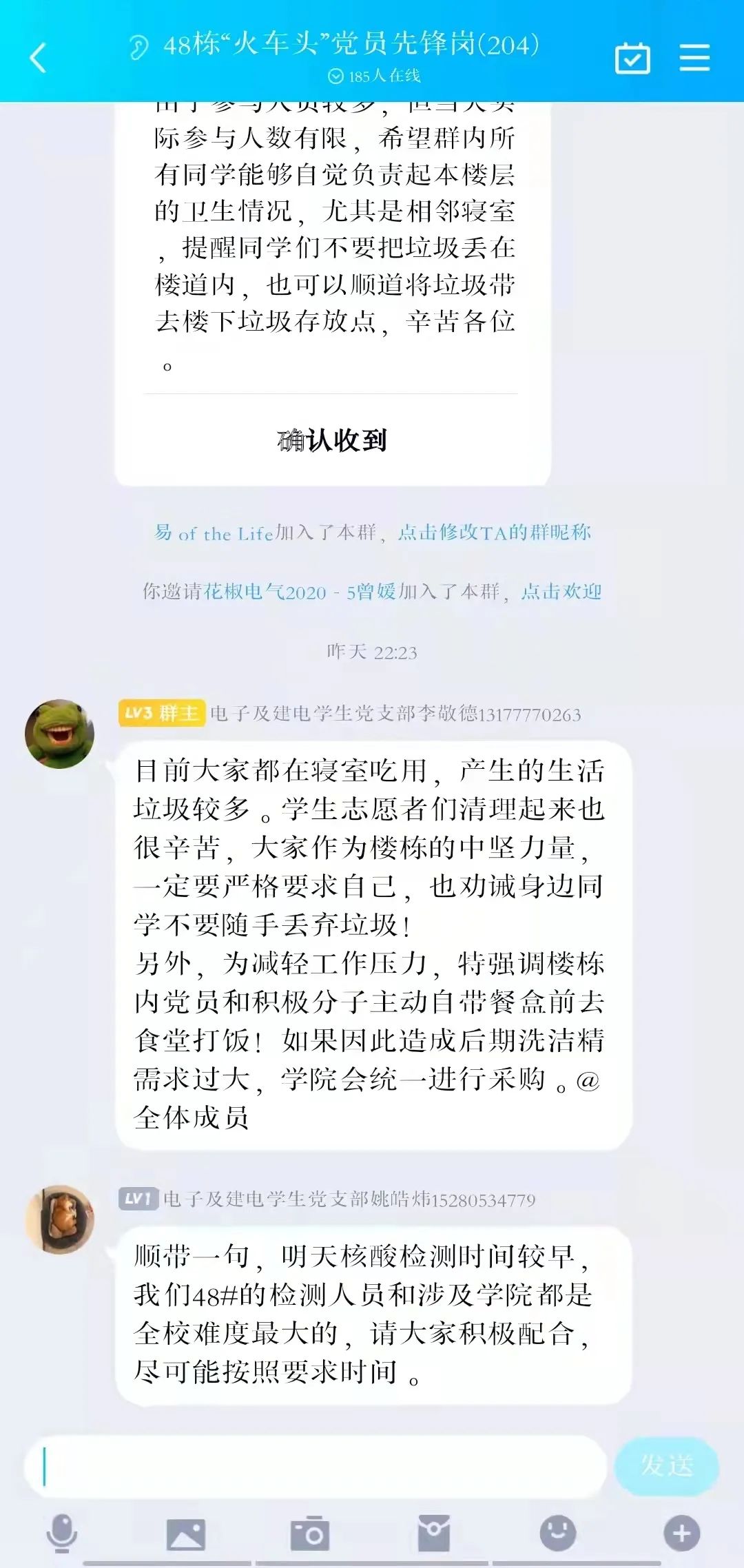The height and width of the screenshot is (1568, 744).
Task: Record a voice message with the microphone
Action: 62,1534
